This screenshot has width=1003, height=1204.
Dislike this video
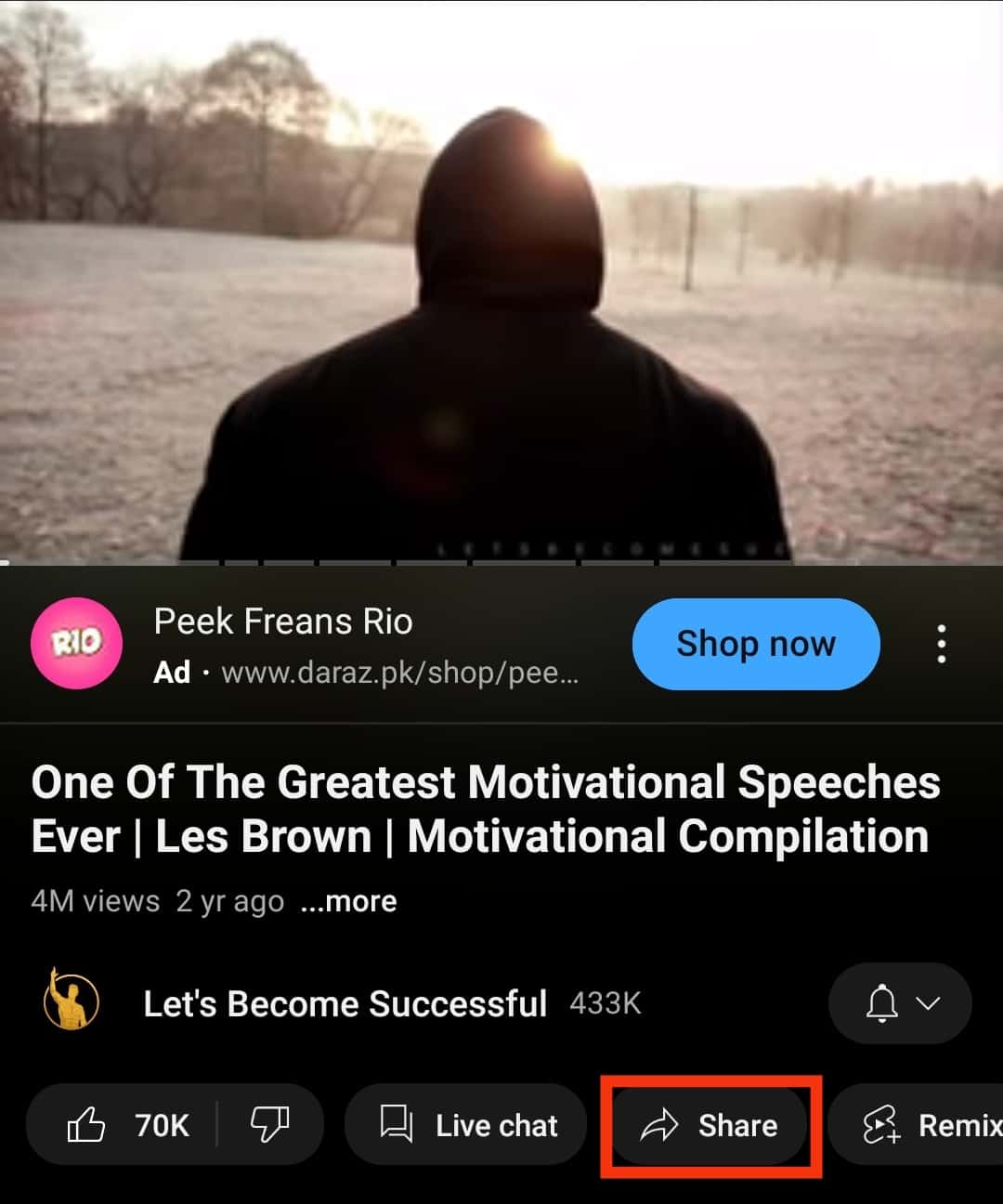click(270, 1125)
